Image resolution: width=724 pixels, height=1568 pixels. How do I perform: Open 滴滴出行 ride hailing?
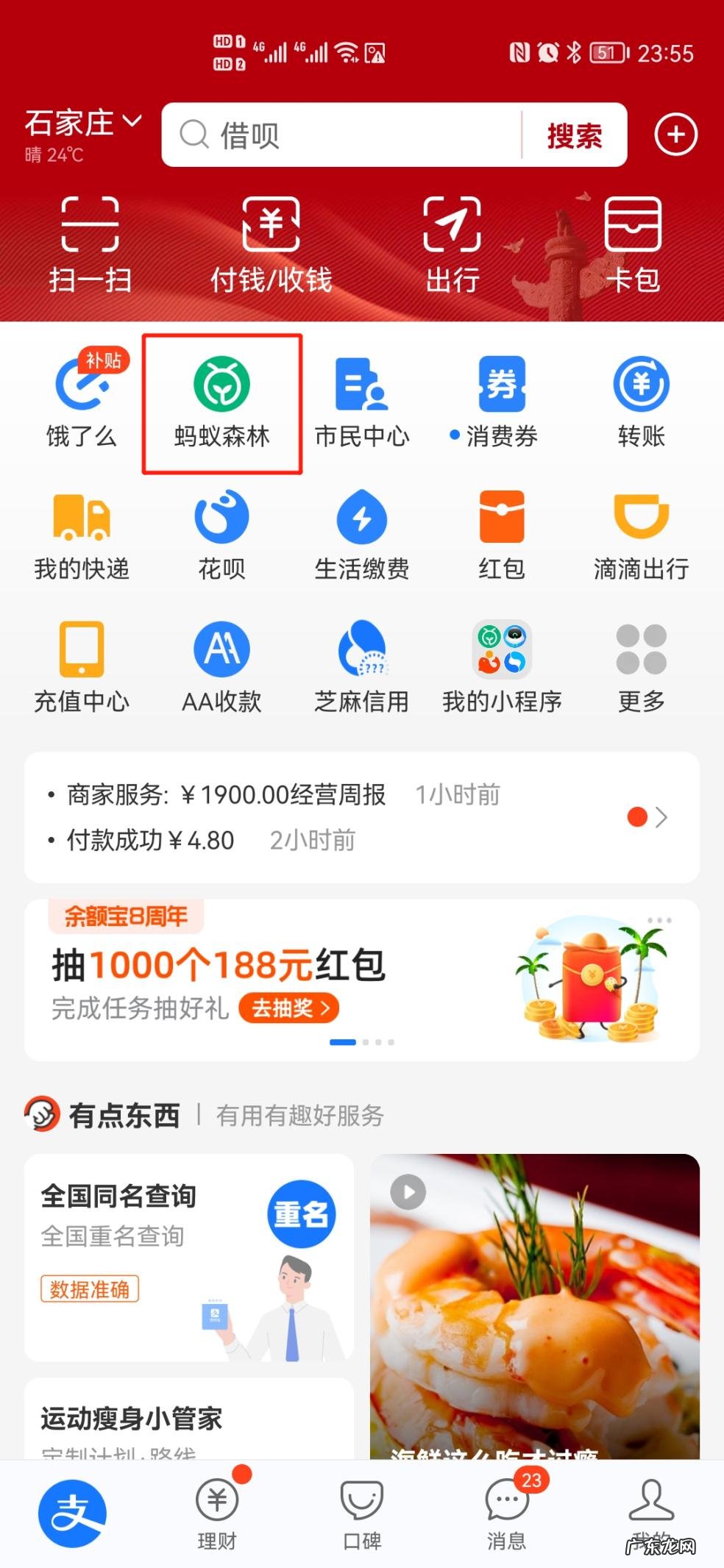pos(641,533)
